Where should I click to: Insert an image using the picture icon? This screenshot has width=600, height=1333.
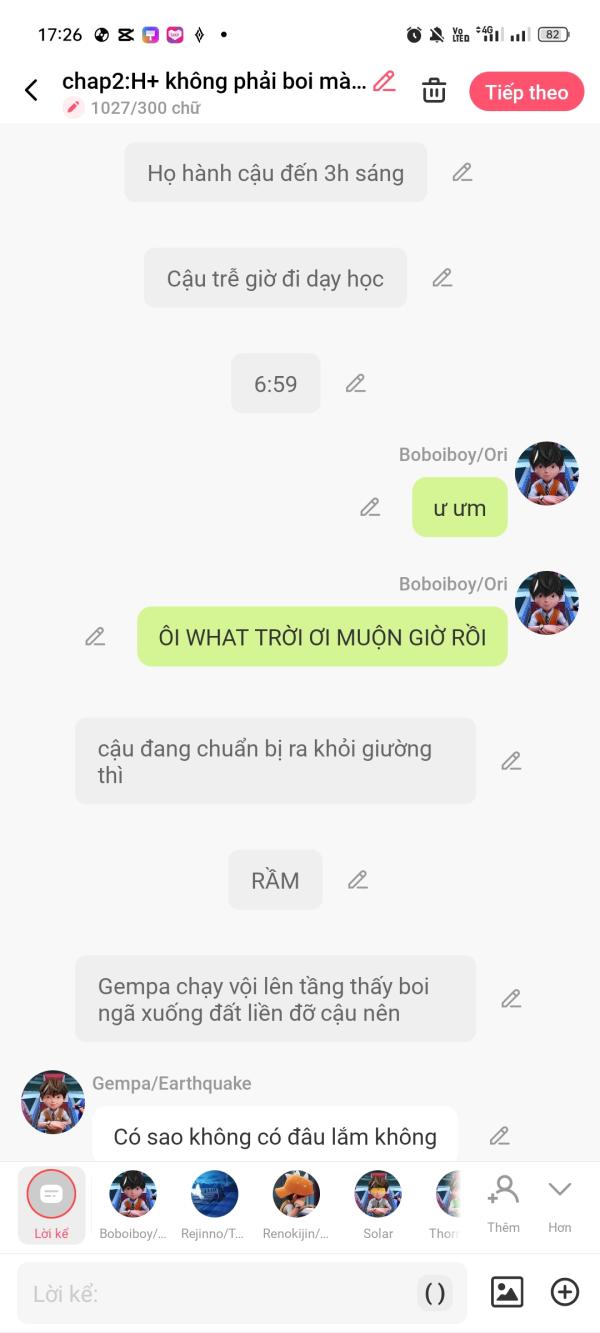[x=507, y=1292]
